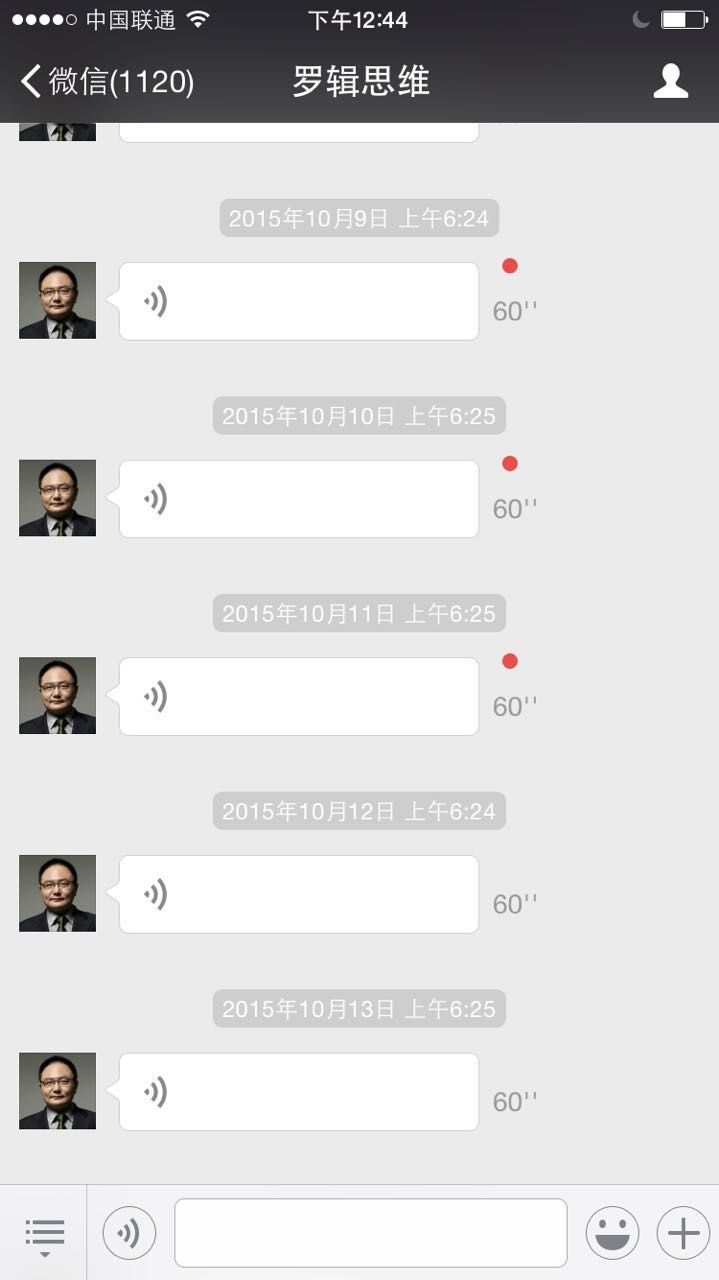
Task: Open the emoji sticker panel
Action: (x=612, y=1233)
